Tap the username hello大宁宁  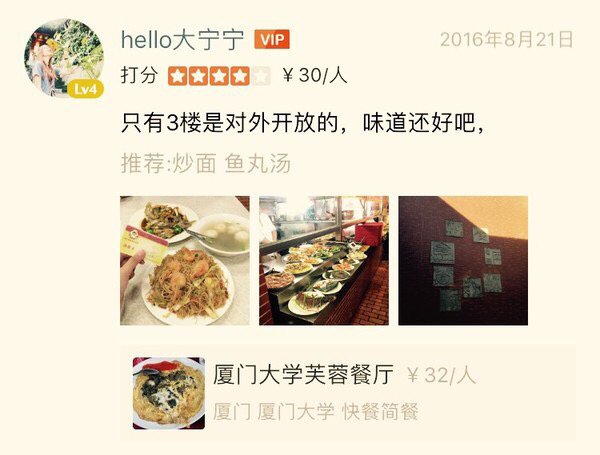(183, 40)
